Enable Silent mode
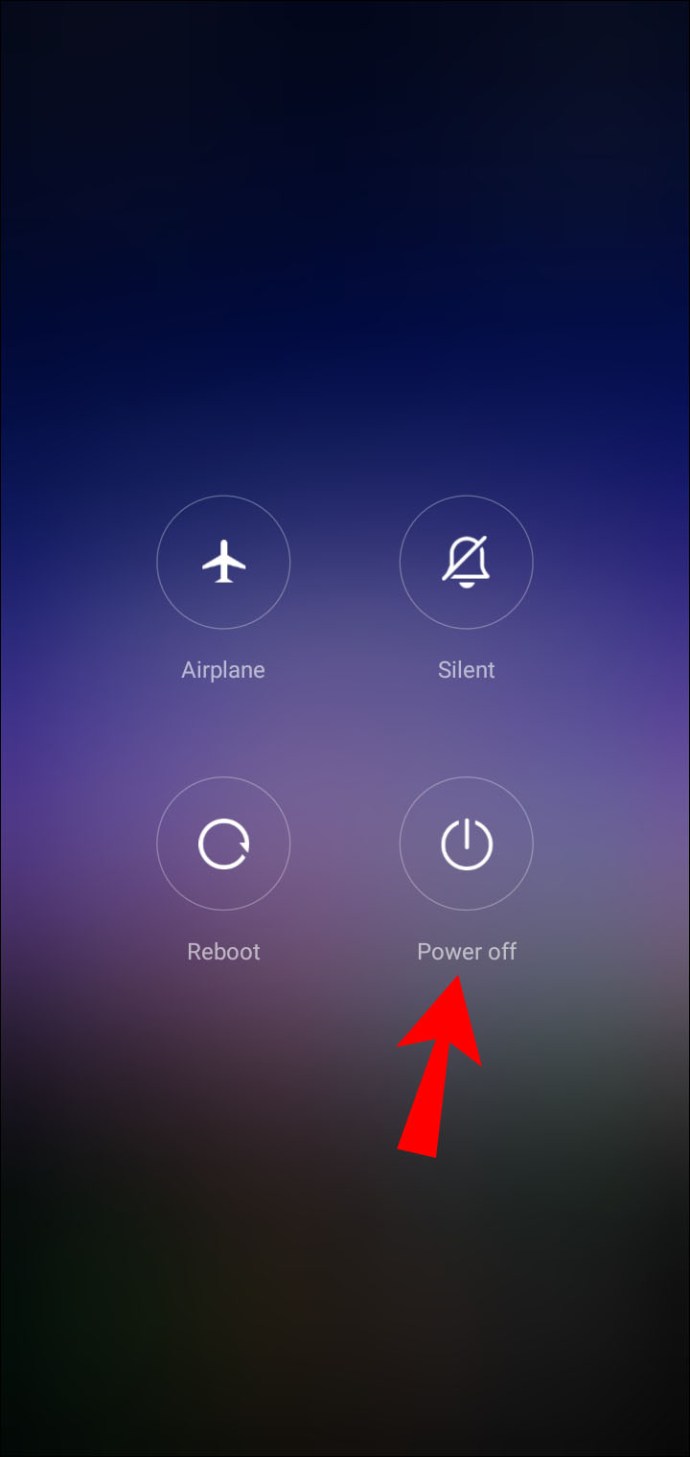 pyautogui.click(x=466, y=563)
